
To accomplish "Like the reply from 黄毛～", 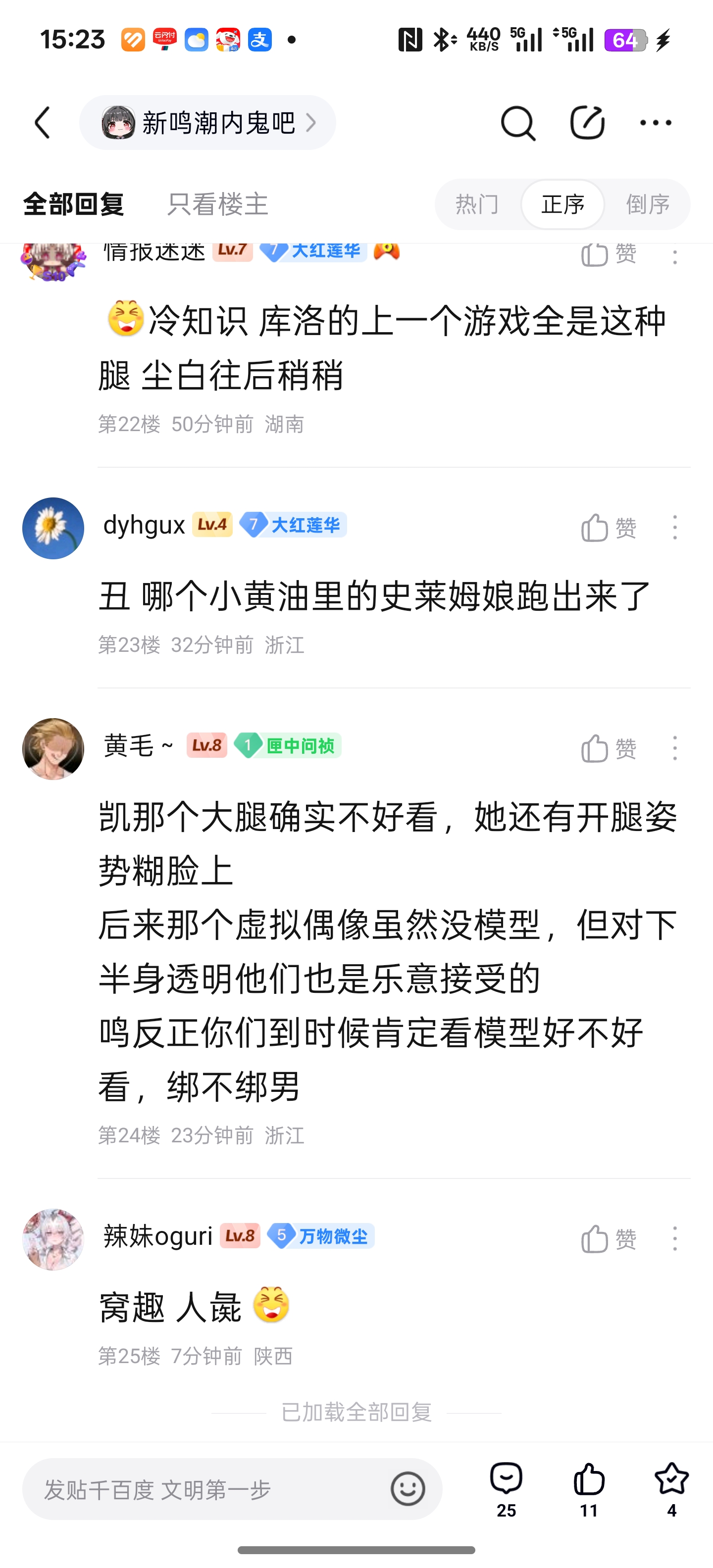I will coord(608,748).
